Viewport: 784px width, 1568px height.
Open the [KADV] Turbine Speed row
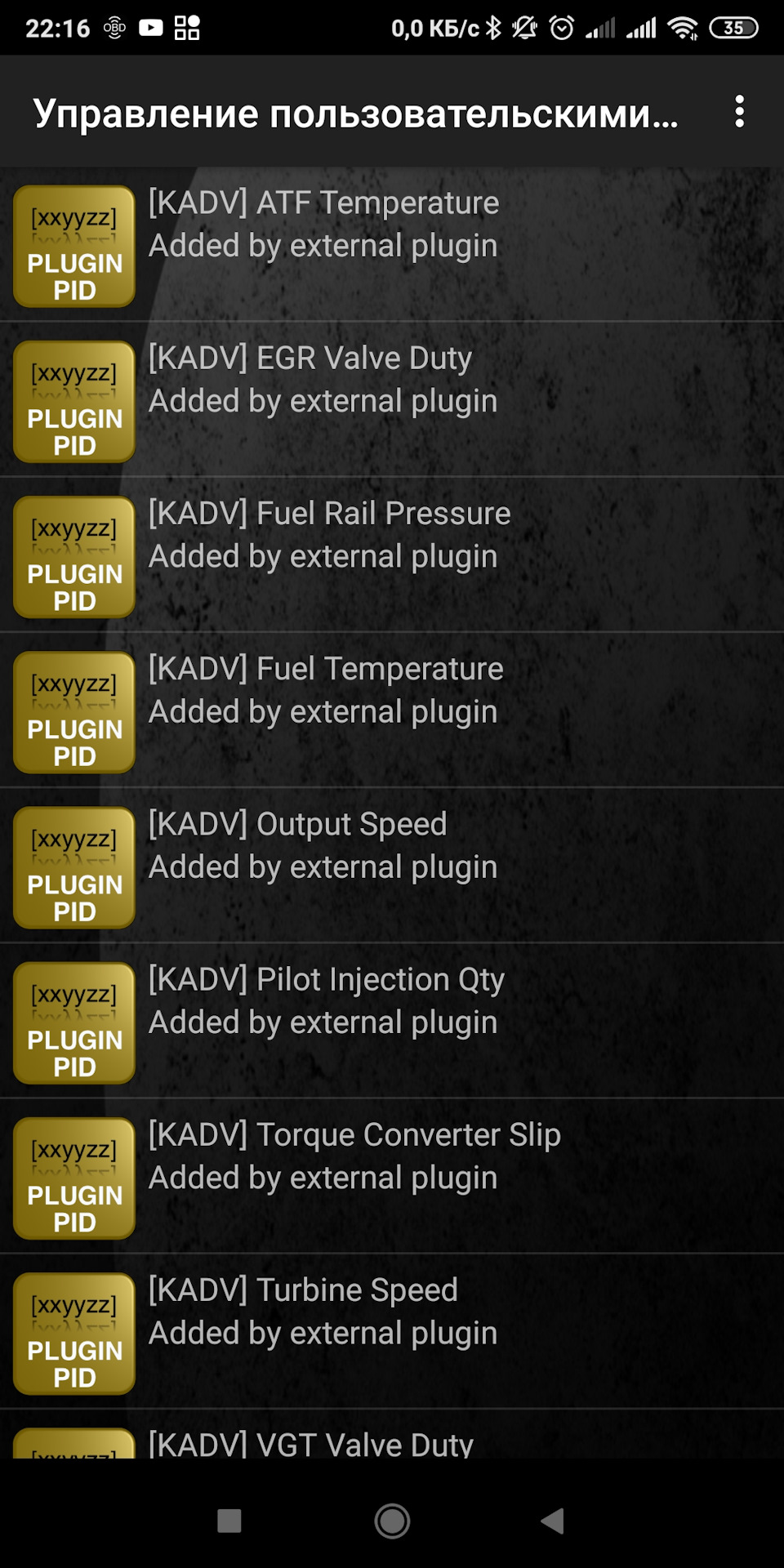point(392,1330)
